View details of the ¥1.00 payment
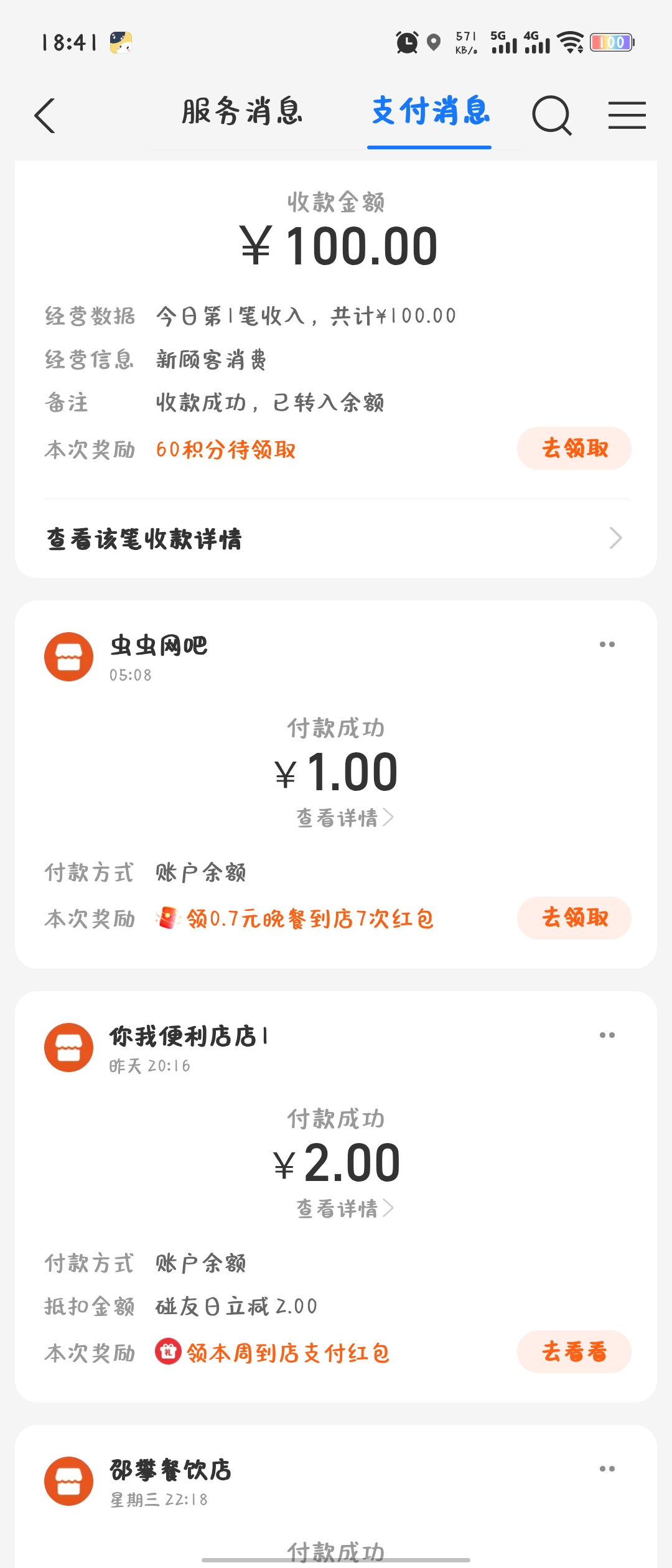The image size is (672, 1568). (344, 818)
